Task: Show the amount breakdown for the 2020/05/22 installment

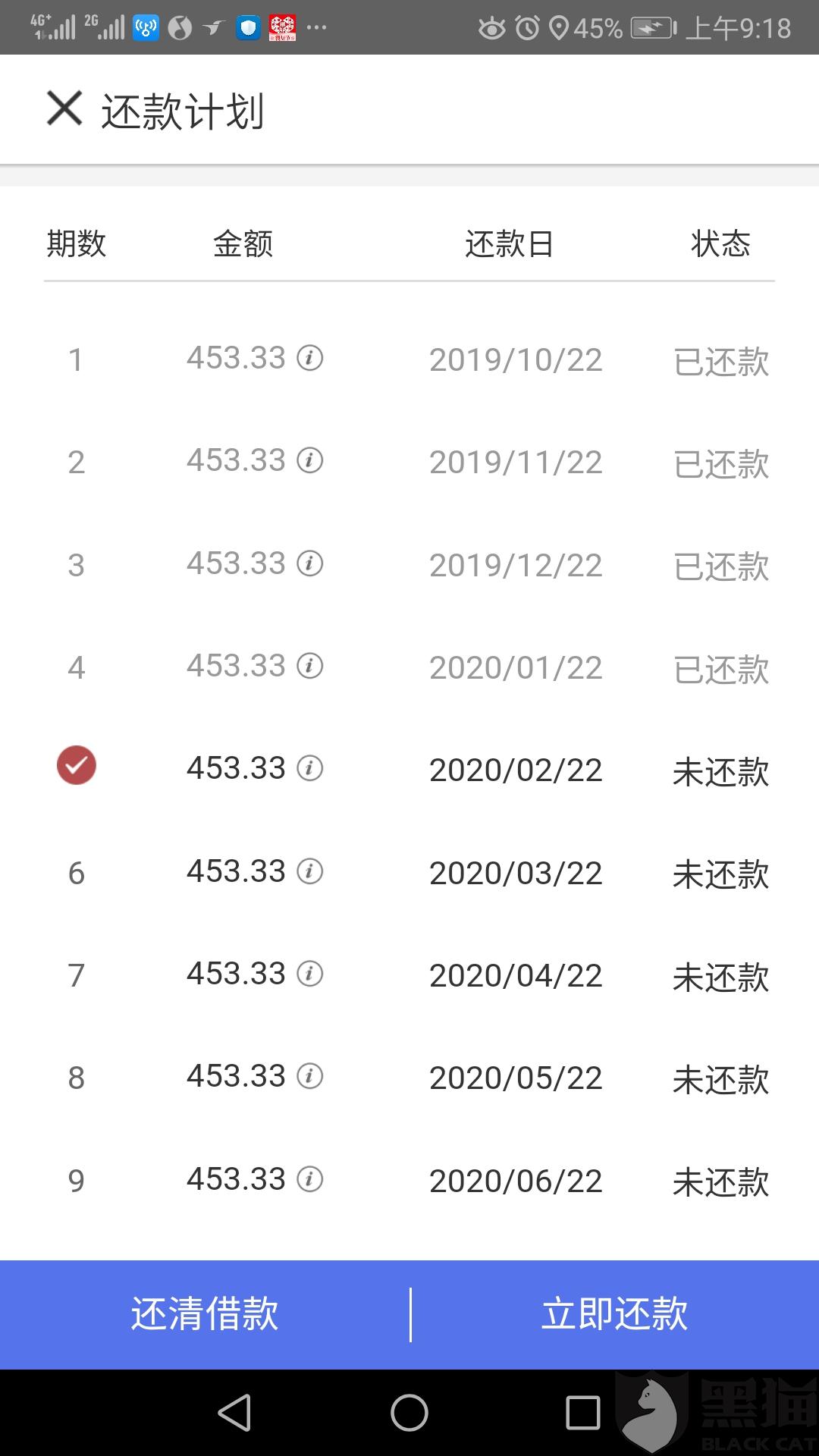Action: (309, 1076)
